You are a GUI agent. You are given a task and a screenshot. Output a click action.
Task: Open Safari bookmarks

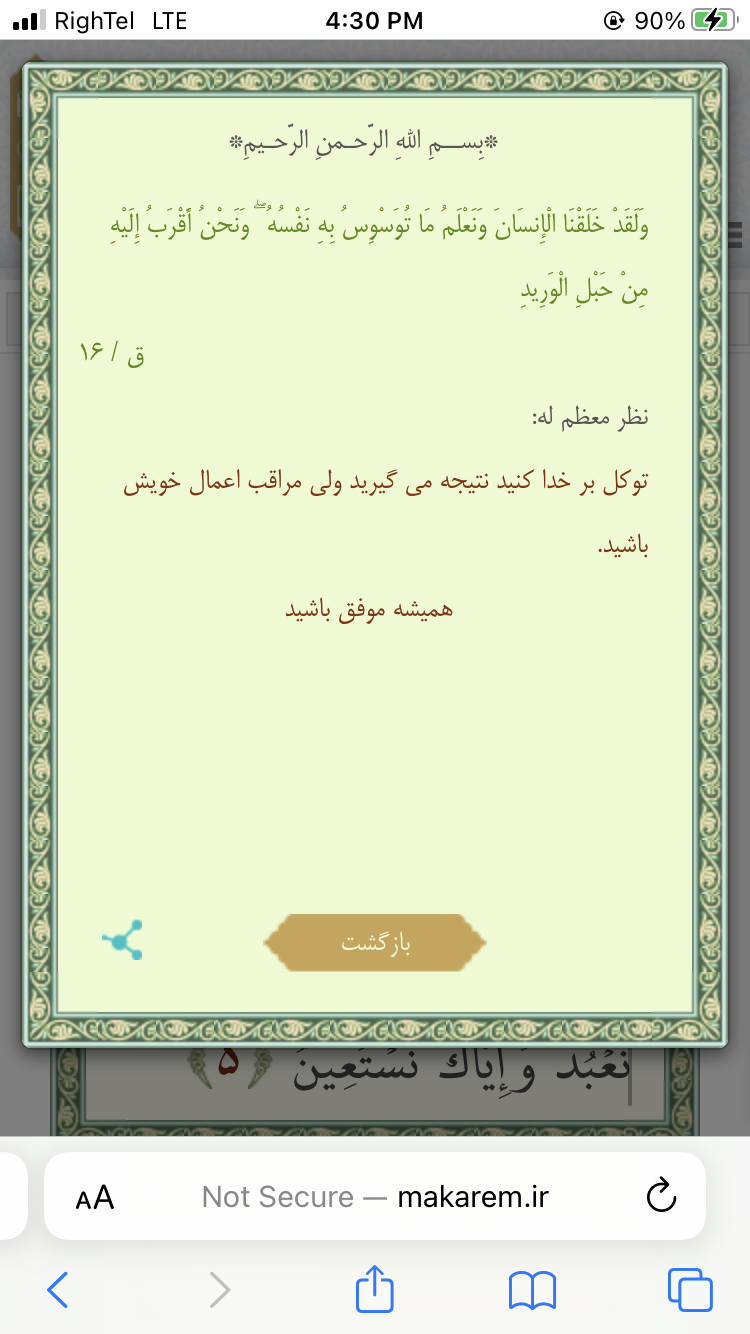click(532, 1290)
